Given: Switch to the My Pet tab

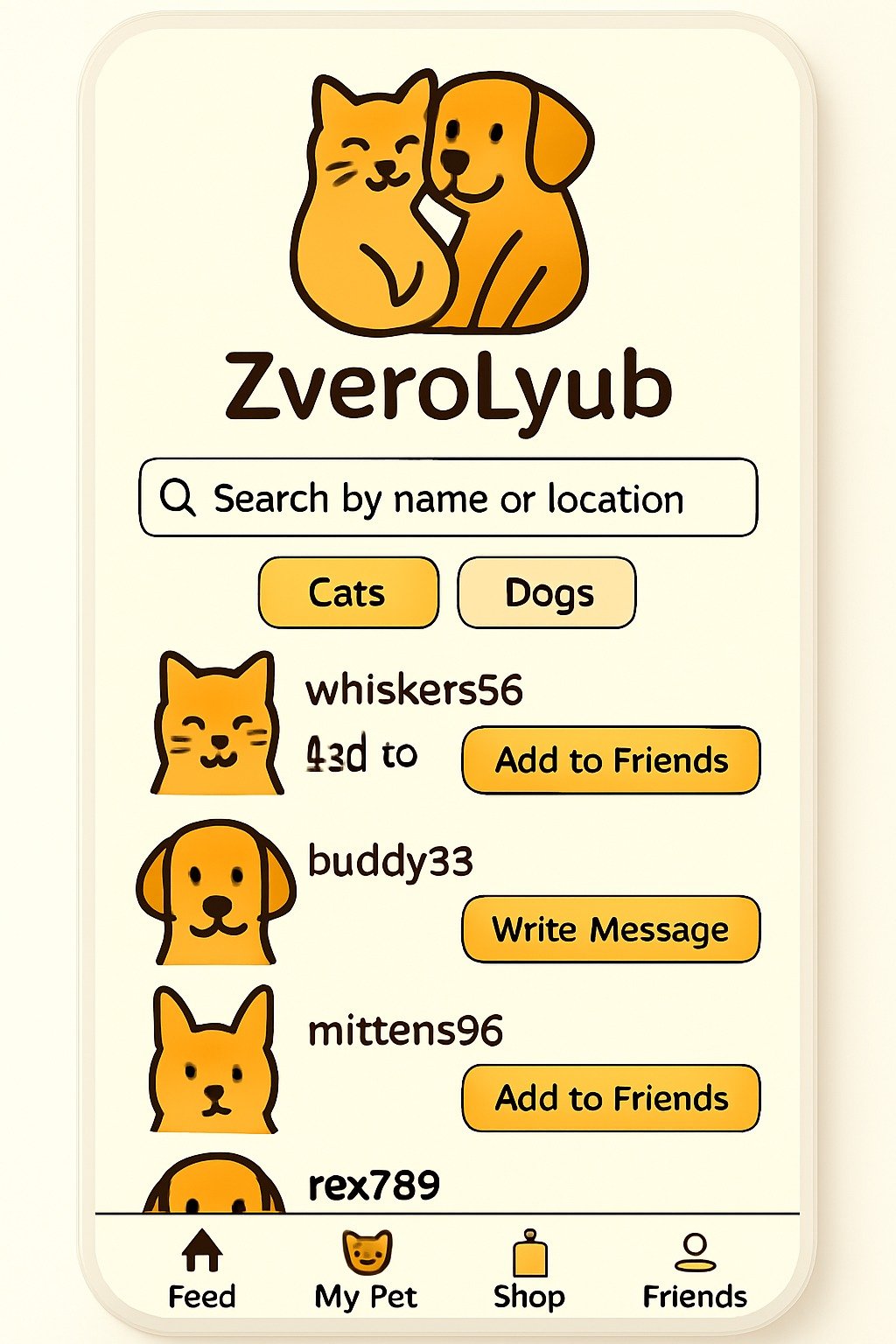Looking at the screenshot, I should point(366,1269).
